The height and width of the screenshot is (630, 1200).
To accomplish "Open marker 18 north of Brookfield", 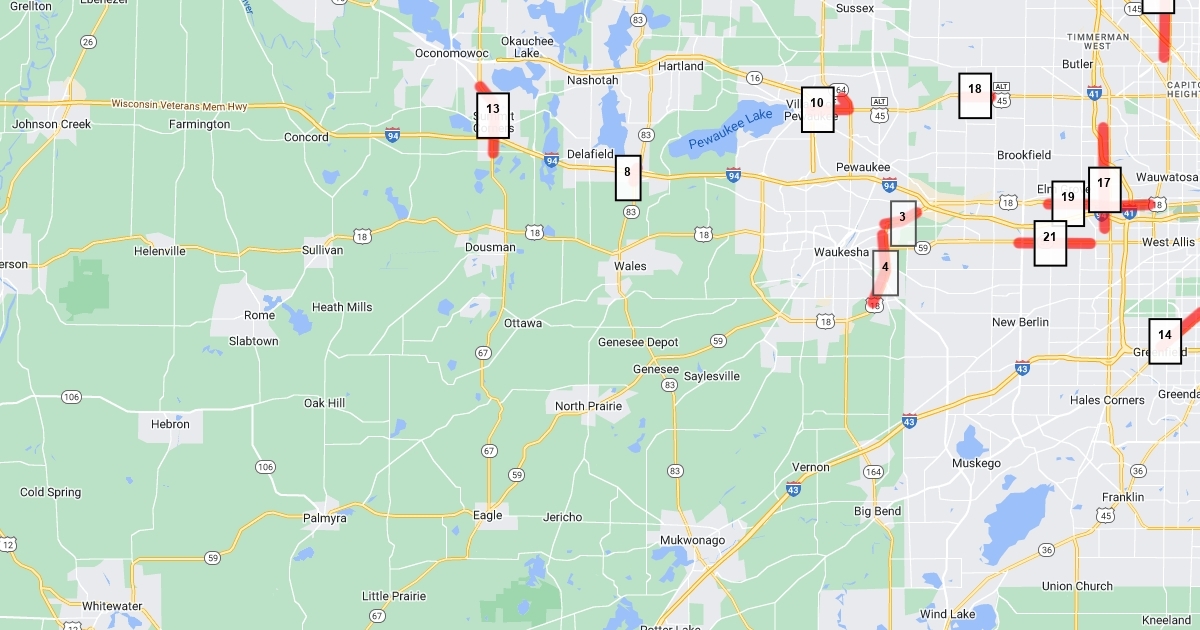I will 975,96.
